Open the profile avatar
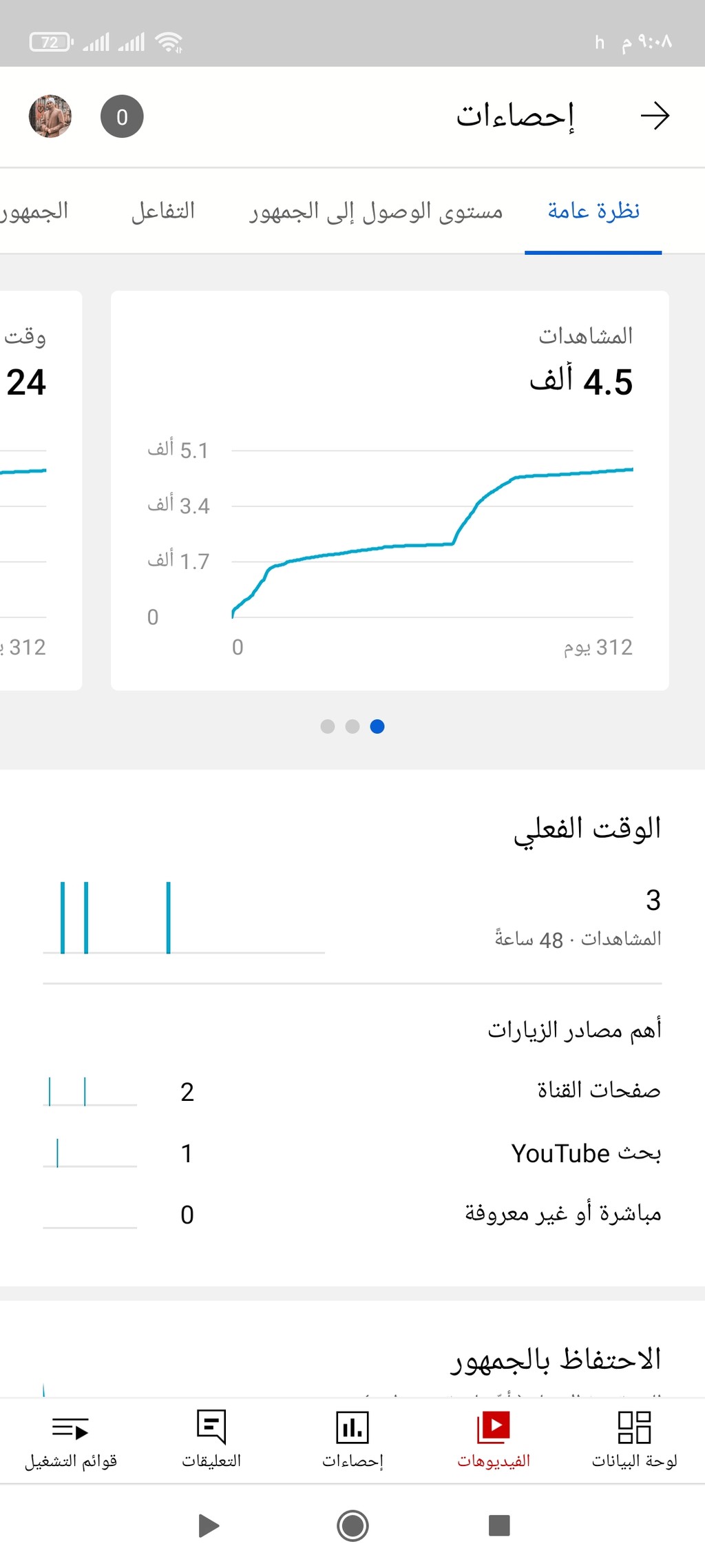705x1568 pixels. [50, 116]
